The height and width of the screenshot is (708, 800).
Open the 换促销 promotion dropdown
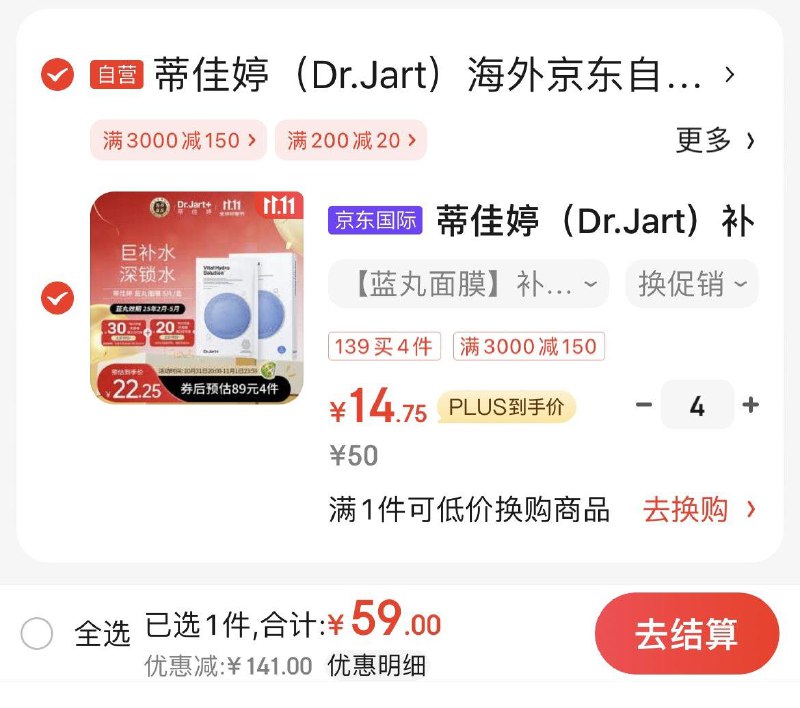pyautogui.click(x=692, y=284)
